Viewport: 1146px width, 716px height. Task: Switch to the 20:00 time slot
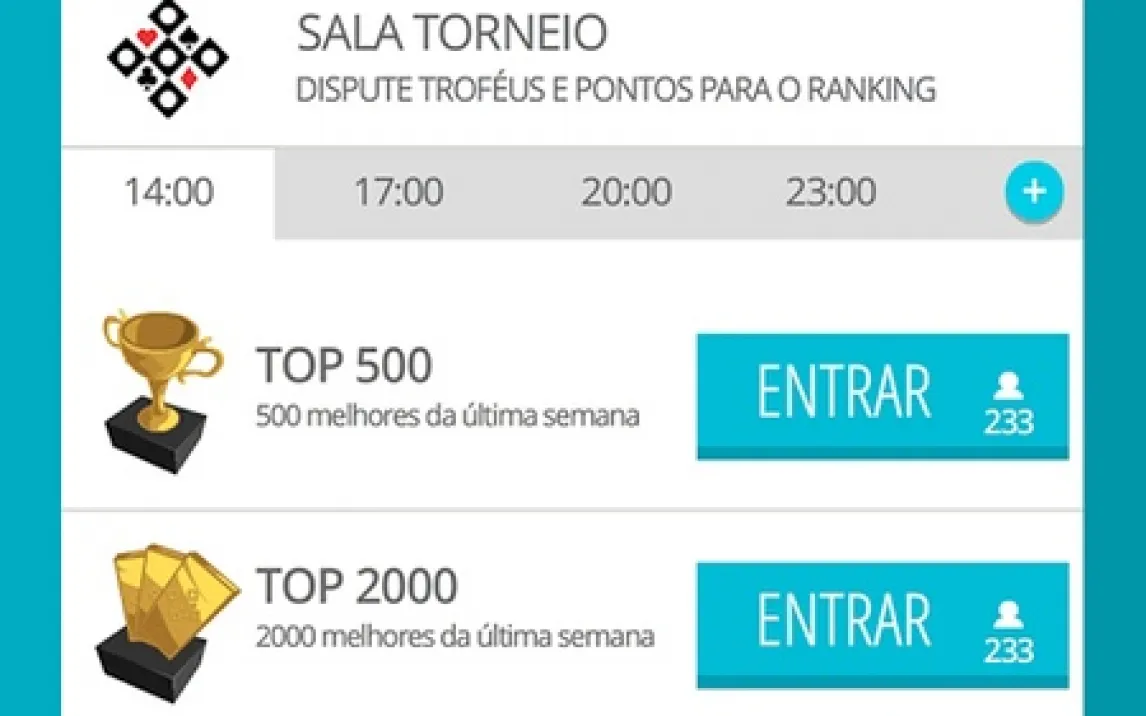[x=626, y=192]
